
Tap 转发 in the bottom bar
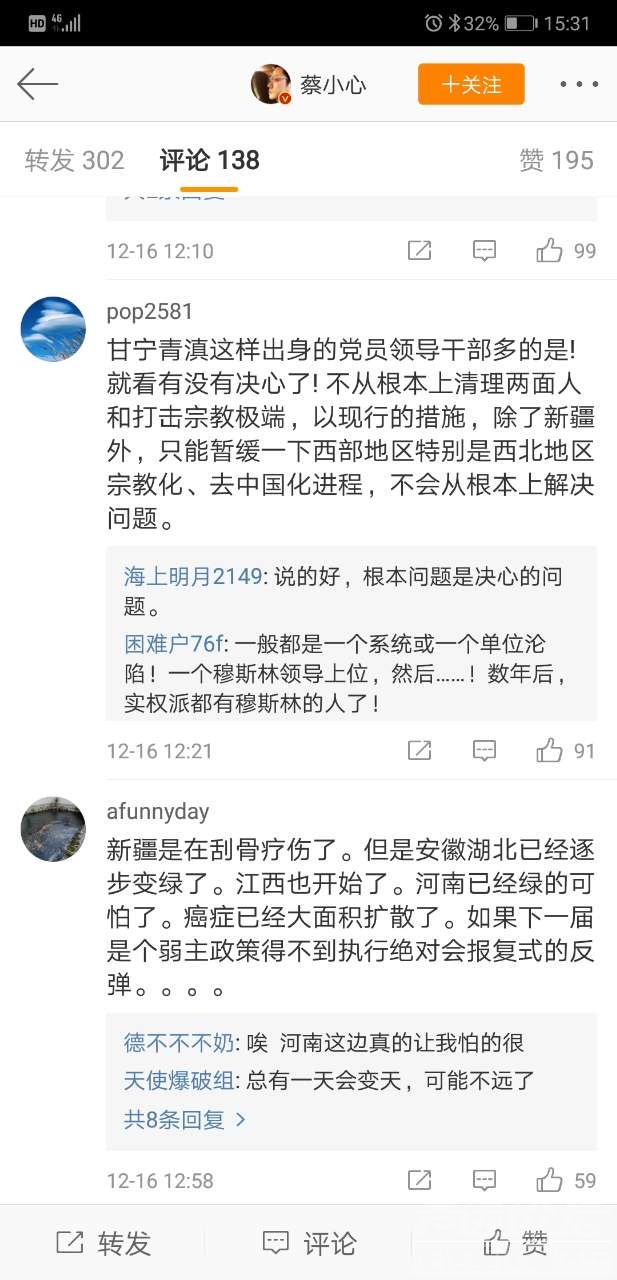coord(103,1243)
